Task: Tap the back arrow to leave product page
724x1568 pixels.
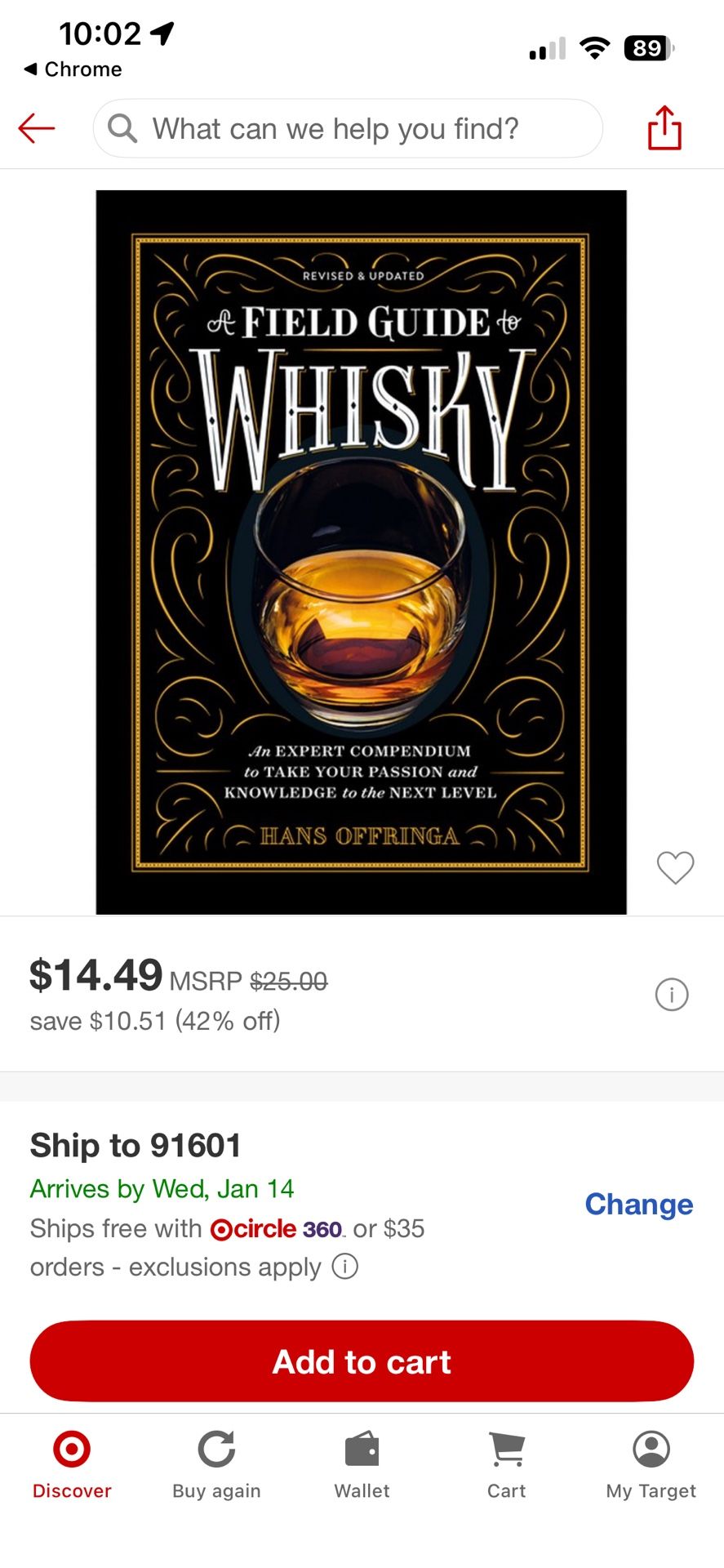Action: pyautogui.click(x=36, y=128)
